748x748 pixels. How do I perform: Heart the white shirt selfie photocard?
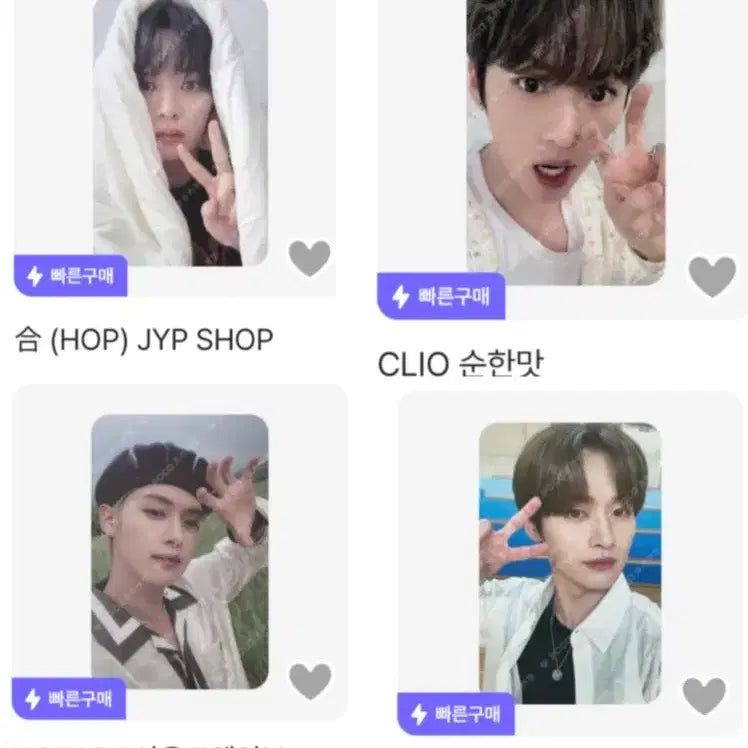(704, 695)
